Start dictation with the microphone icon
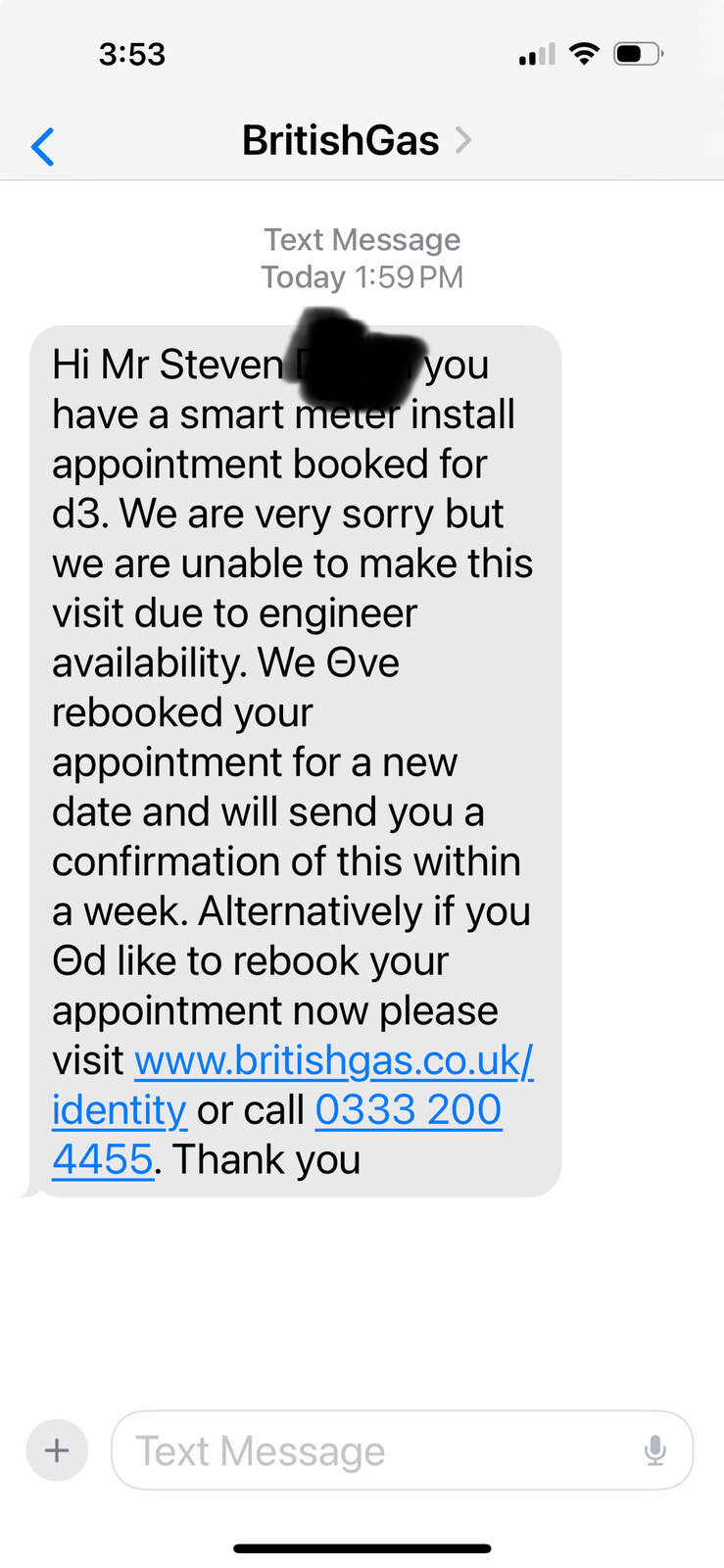The height and width of the screenshot is (1568, 724). pos(654,1450)
